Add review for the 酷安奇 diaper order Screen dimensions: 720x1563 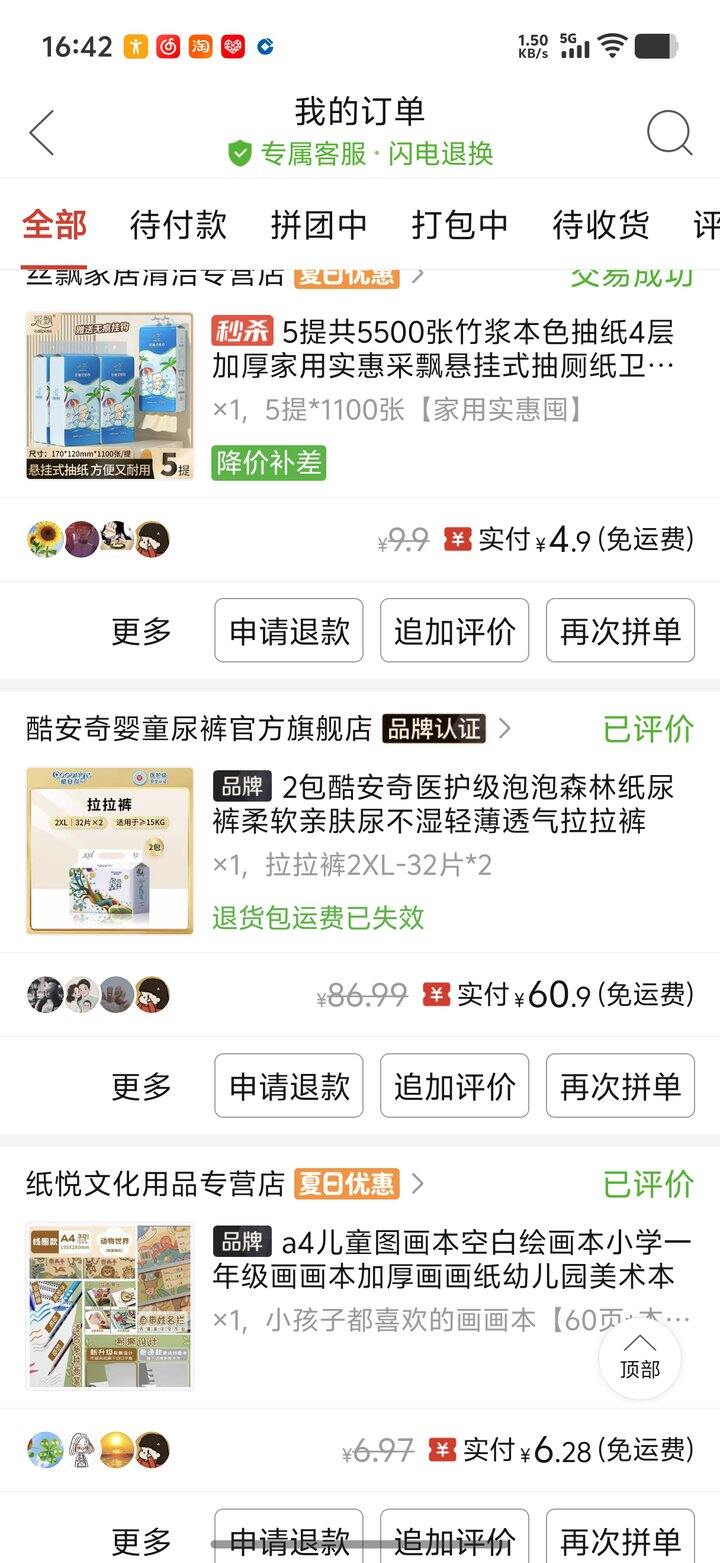[454, 1086]
